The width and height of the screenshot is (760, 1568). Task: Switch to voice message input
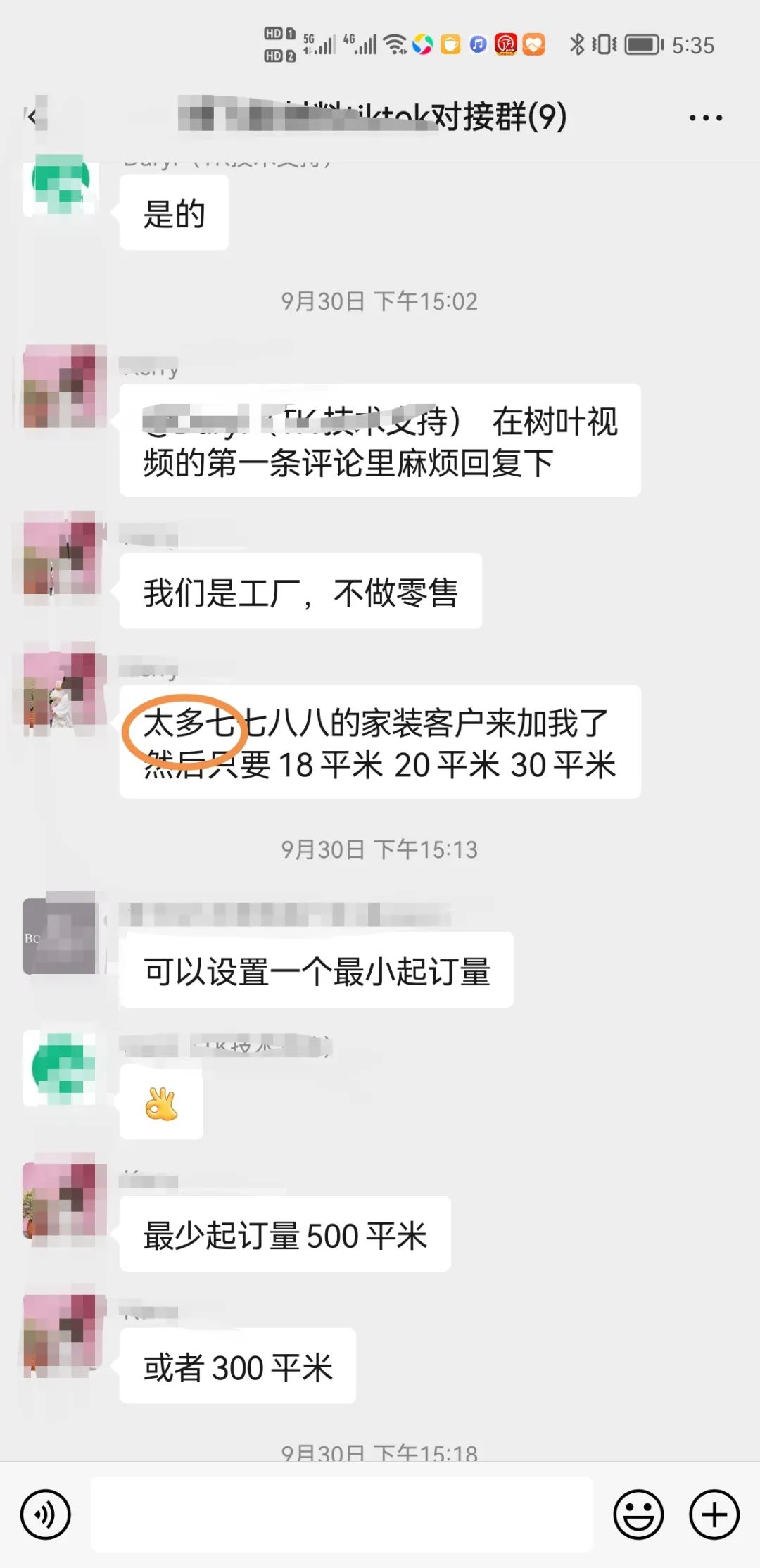[x=46, y=1514]
